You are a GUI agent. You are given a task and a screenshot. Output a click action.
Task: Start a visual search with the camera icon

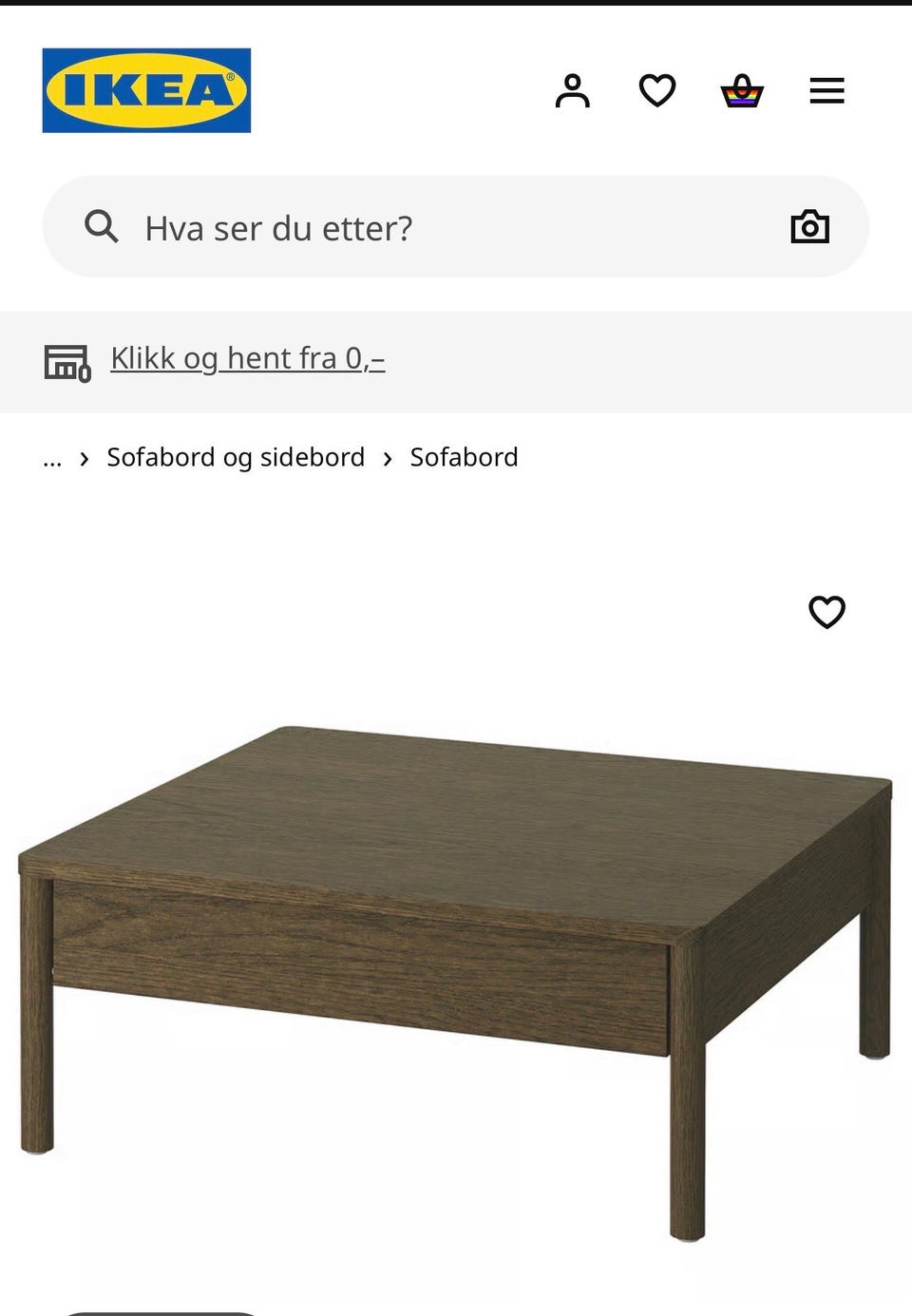[809, 226]
